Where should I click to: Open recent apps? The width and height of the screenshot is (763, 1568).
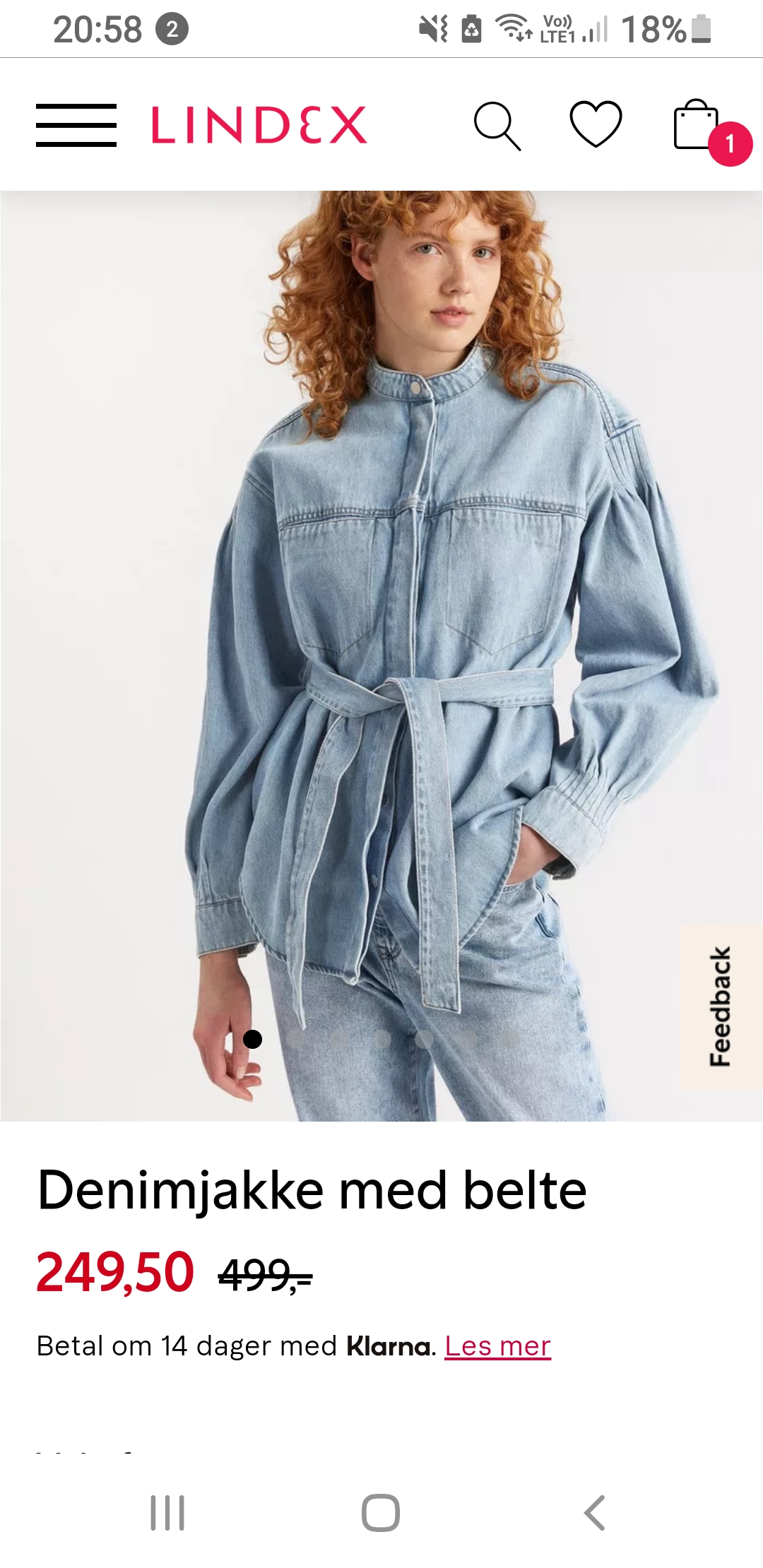point(167,1513)
